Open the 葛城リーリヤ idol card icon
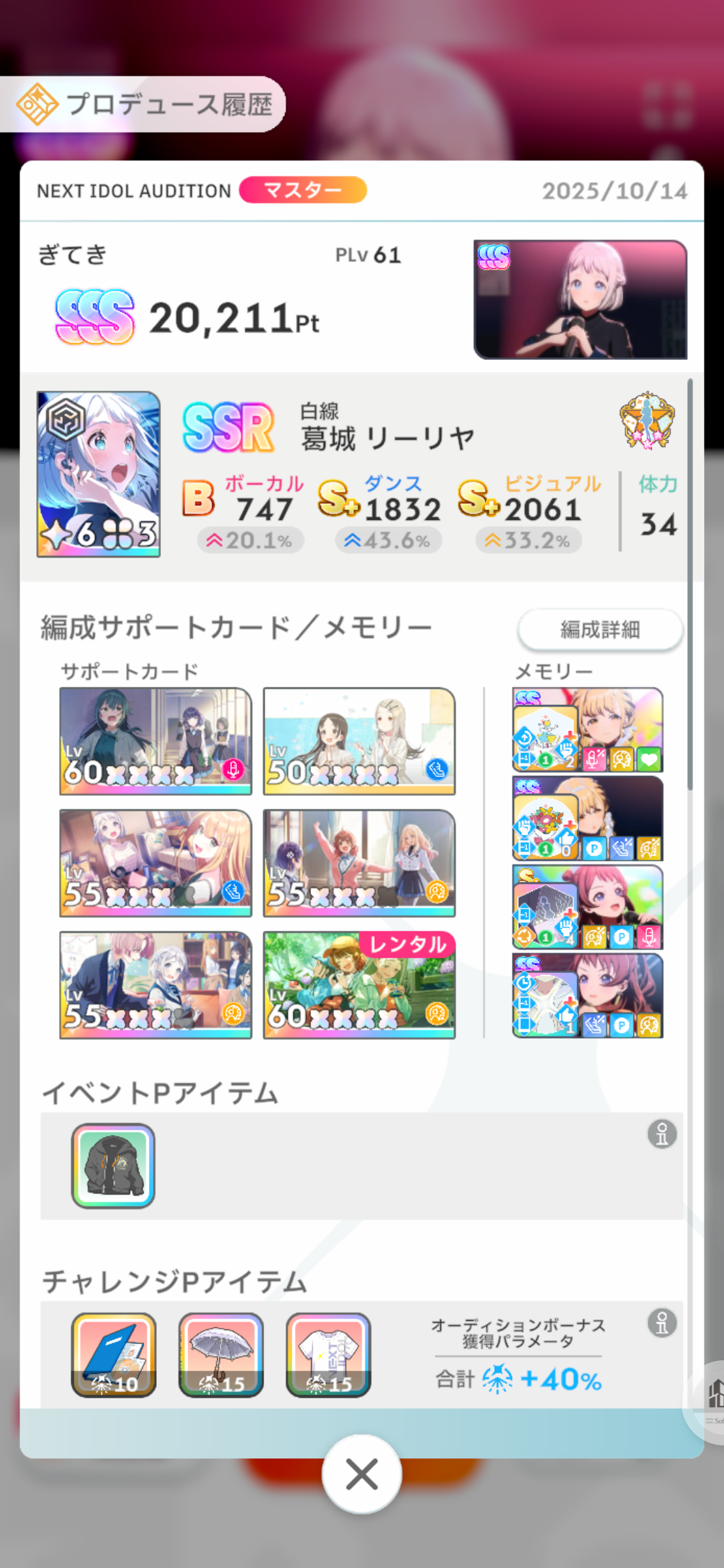Viewport: 724px width, 1568px height. [99, 474]
